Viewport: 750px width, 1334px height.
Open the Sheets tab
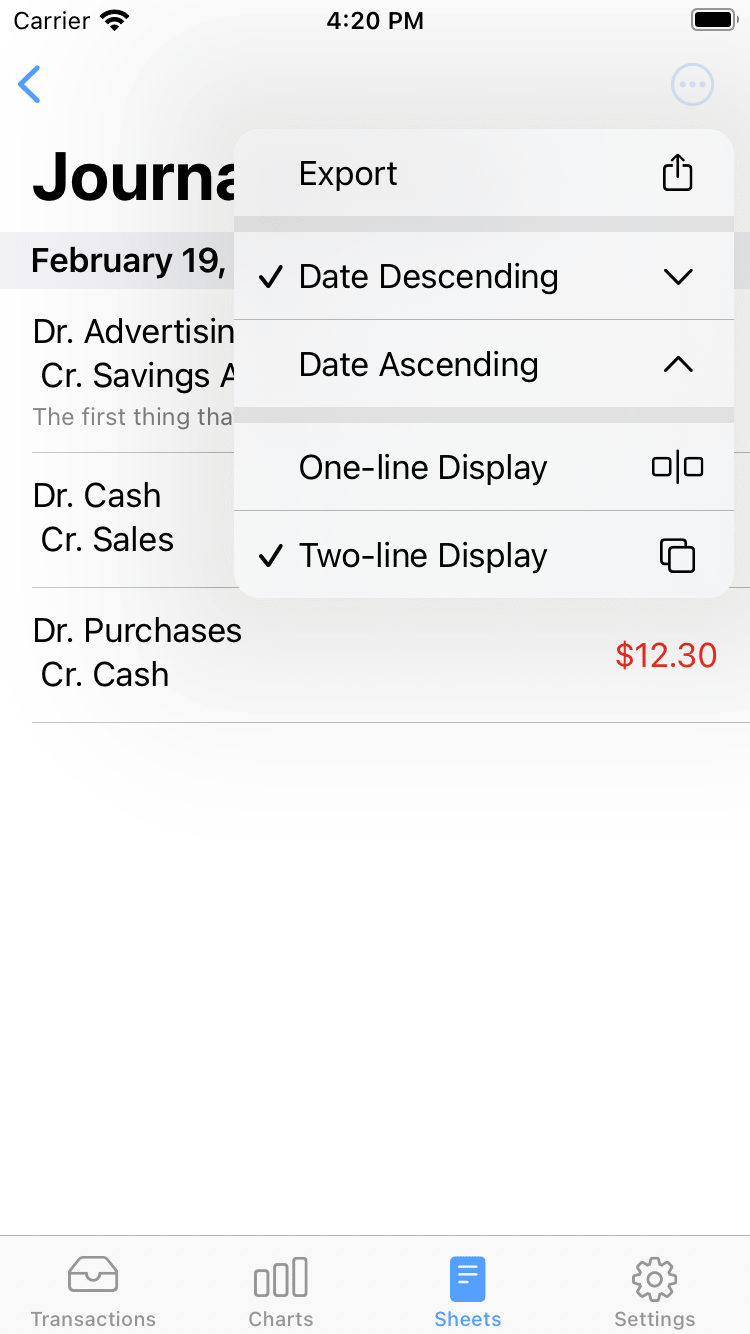click(468, 1292)
